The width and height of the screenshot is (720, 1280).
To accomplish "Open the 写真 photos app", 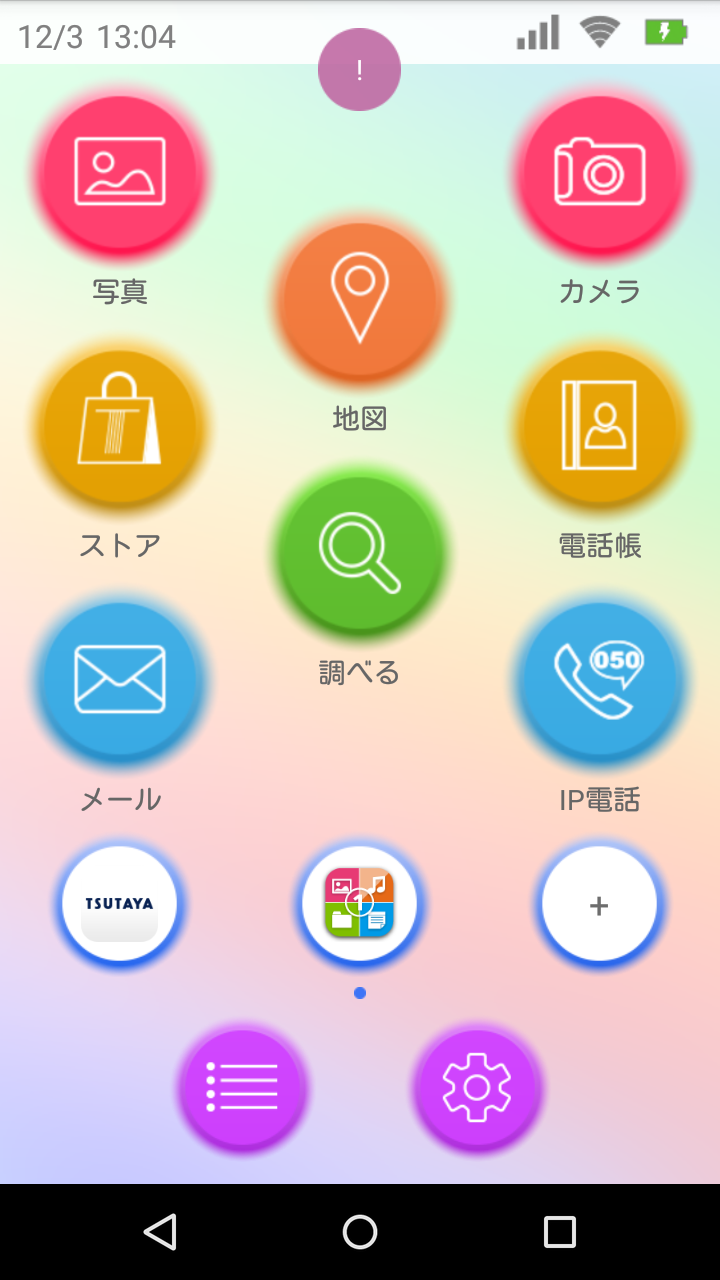I will tap(120, 172).
